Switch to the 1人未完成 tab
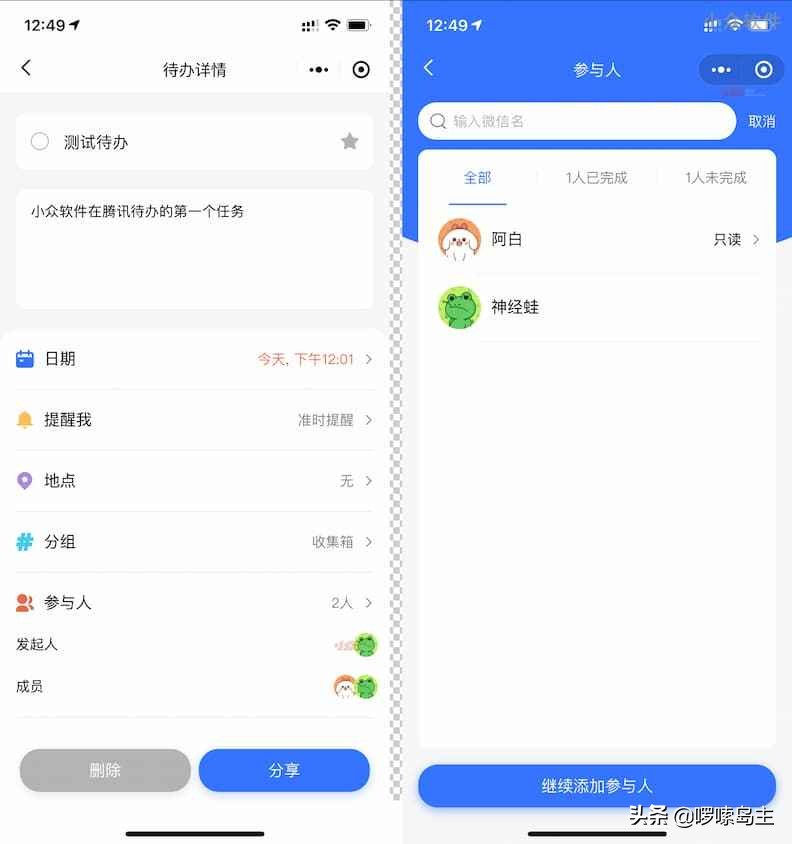This screenshot has height=844, width=792. click(x=715, y=177)
